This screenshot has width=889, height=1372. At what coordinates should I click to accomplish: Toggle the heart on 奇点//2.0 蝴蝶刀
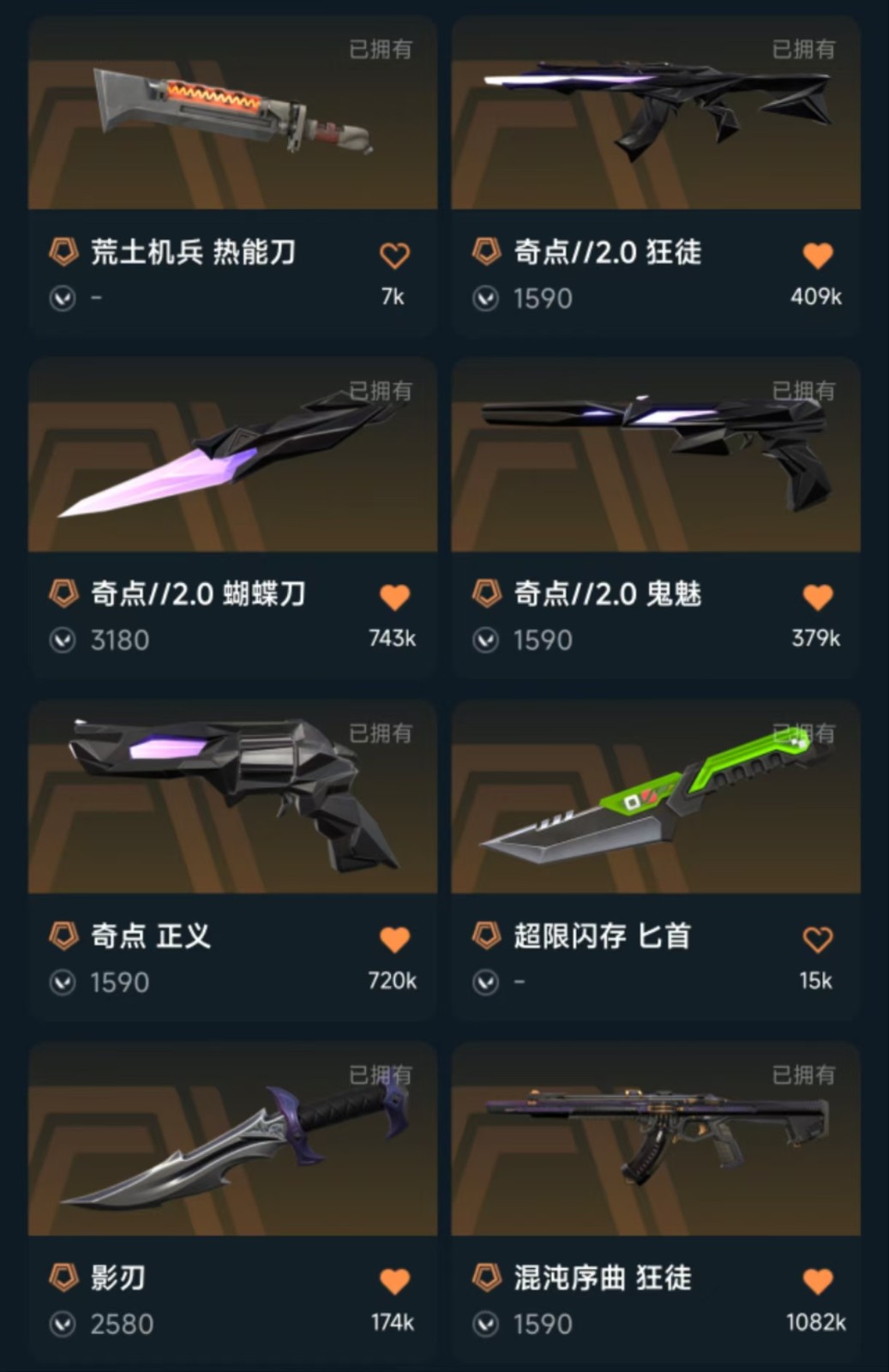coord(394,597)
